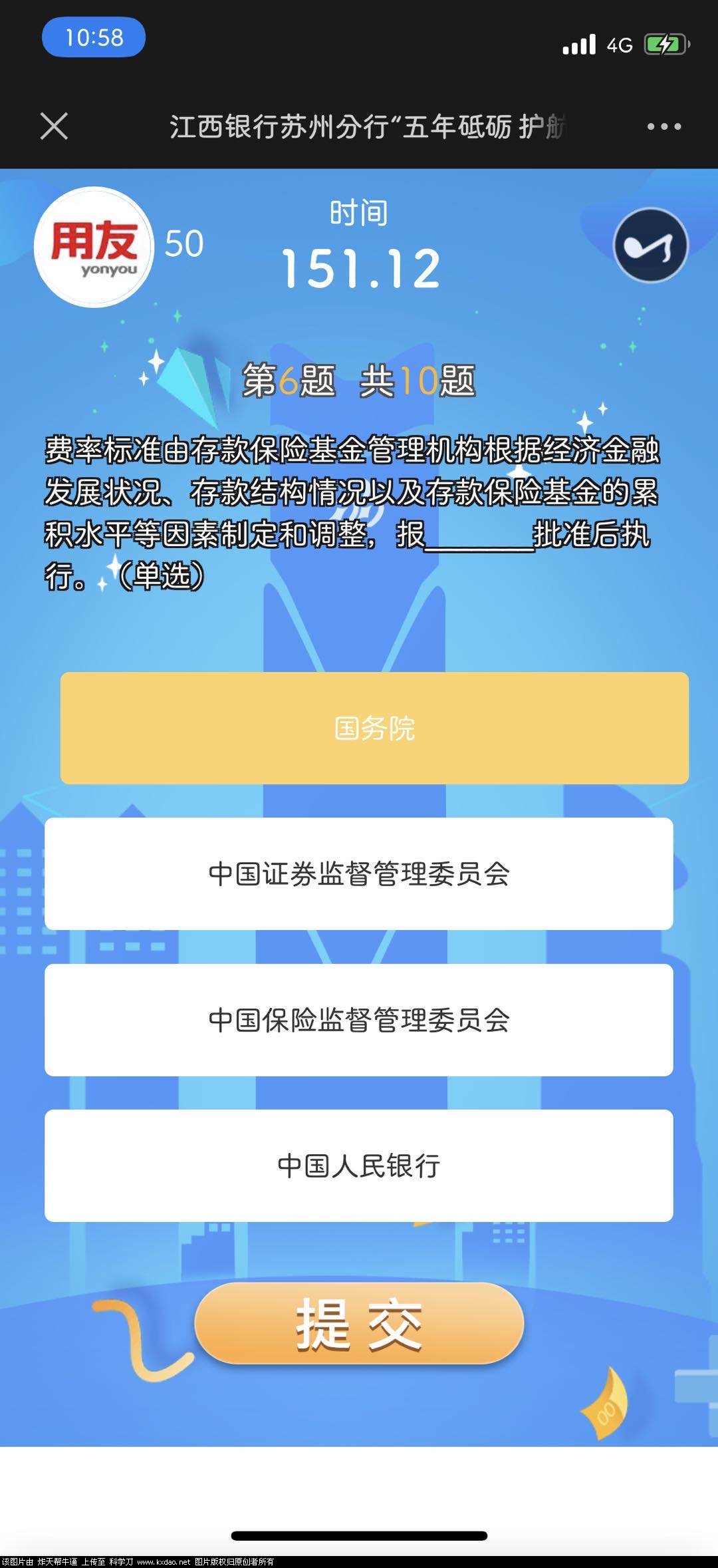Click the score value 50 next to the logo
Image resolution: width=718 pixels, height=1568 pixels.
[x=184, y=243]
